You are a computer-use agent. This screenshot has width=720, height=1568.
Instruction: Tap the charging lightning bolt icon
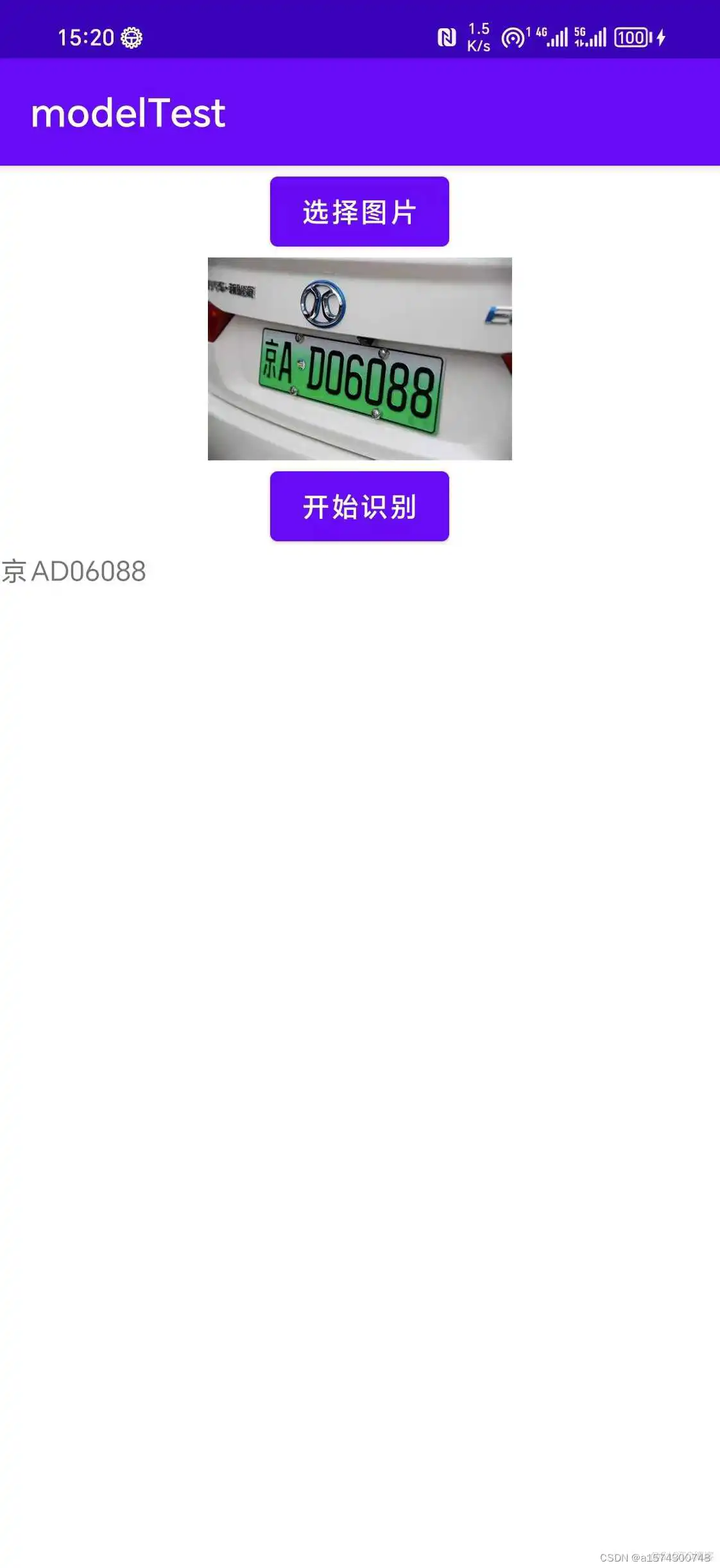click(x=661, y=37)
